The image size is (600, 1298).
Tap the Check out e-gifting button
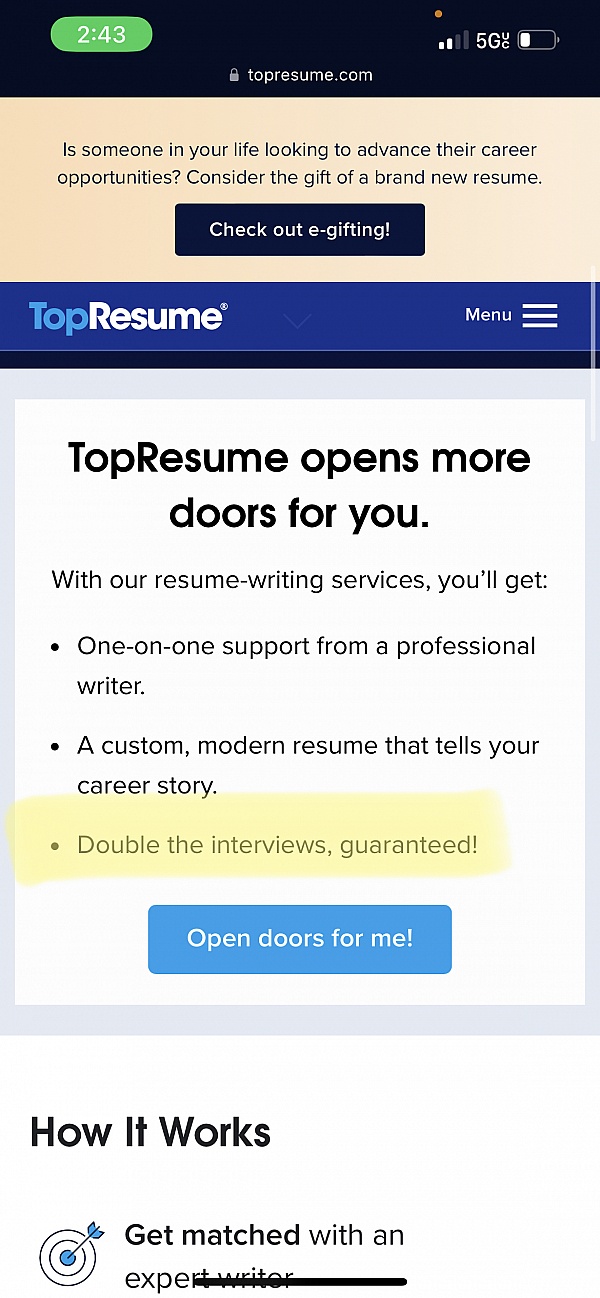(x=300, y=230)
